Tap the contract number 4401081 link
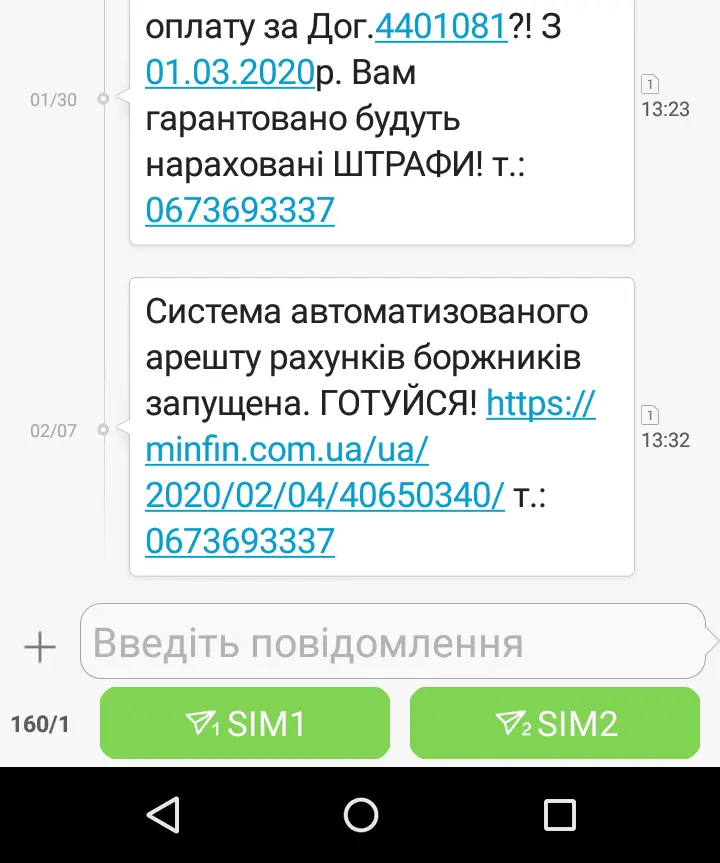Viewport: 720px width, 863px height. [x=441, y=29]
